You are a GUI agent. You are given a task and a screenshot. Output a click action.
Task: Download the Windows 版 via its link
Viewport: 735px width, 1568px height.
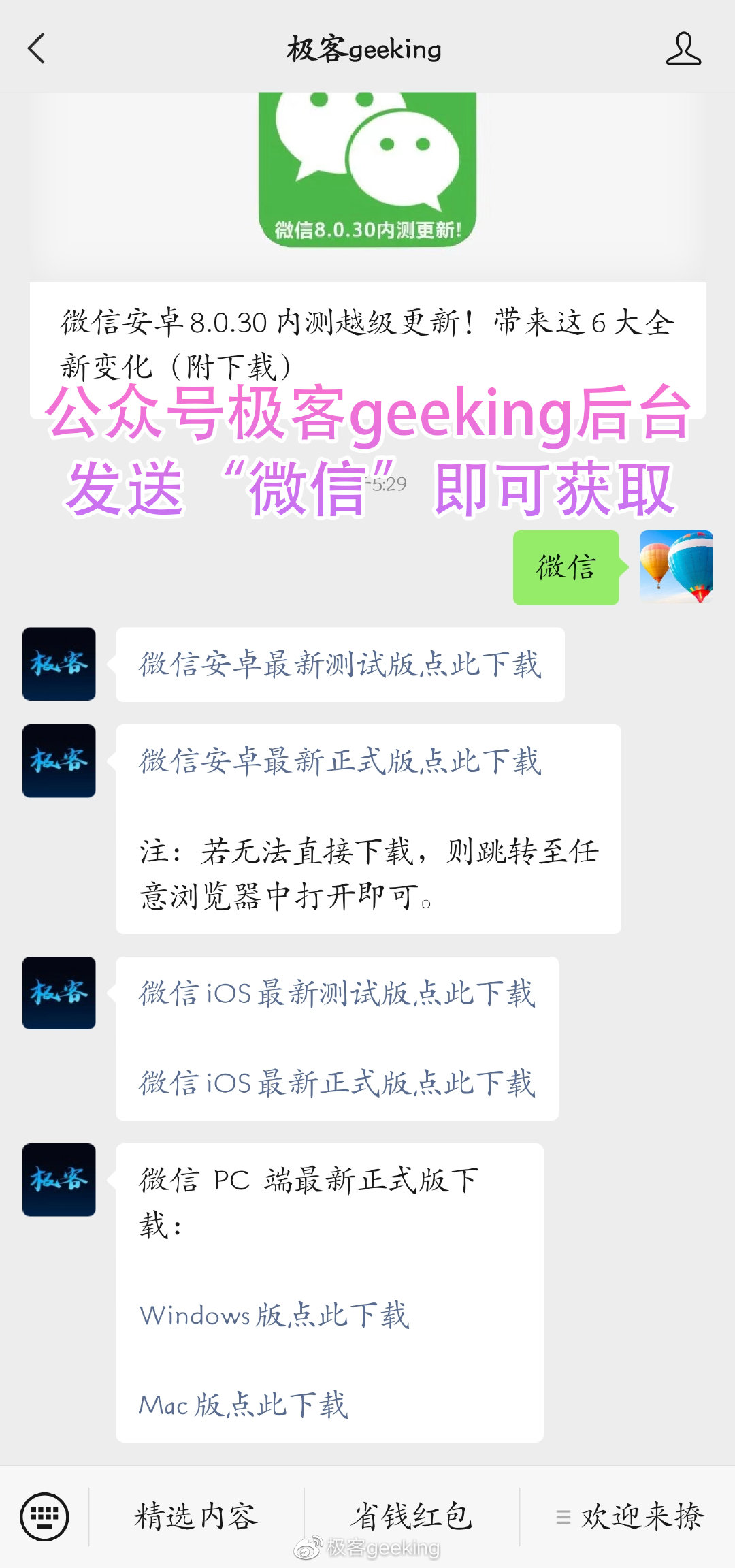pos(274,1315)
